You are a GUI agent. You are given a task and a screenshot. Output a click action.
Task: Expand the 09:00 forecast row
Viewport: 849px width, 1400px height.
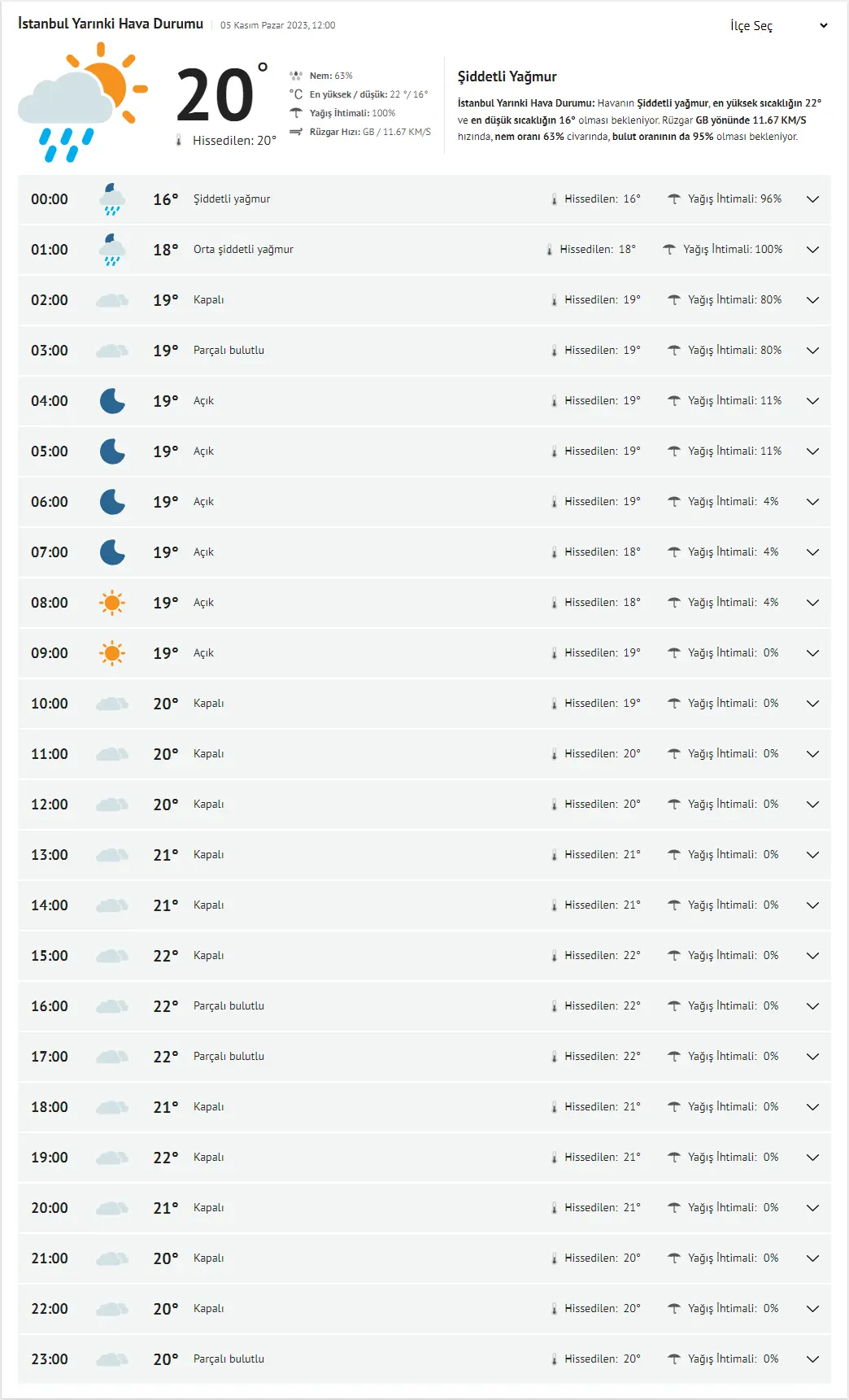click(x=812, y=653)
